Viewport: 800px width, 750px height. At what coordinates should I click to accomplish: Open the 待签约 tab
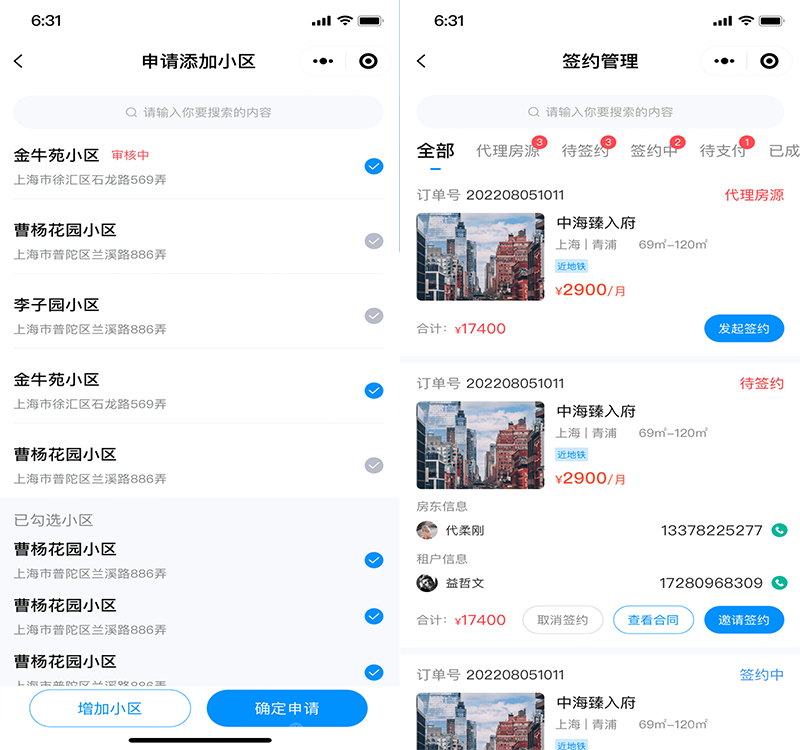584,151
